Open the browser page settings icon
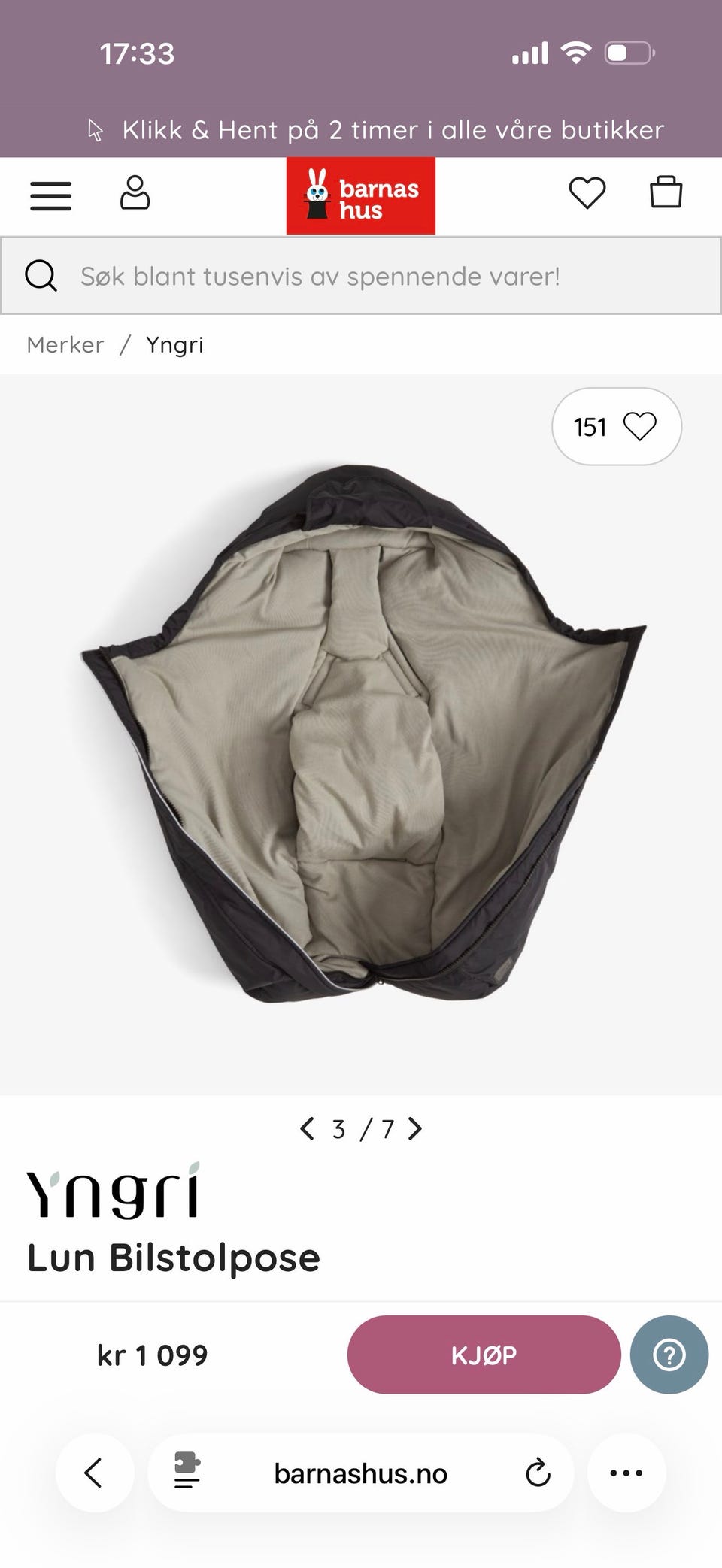The width and height of the screenshot is (722, 1568). 187,1473
